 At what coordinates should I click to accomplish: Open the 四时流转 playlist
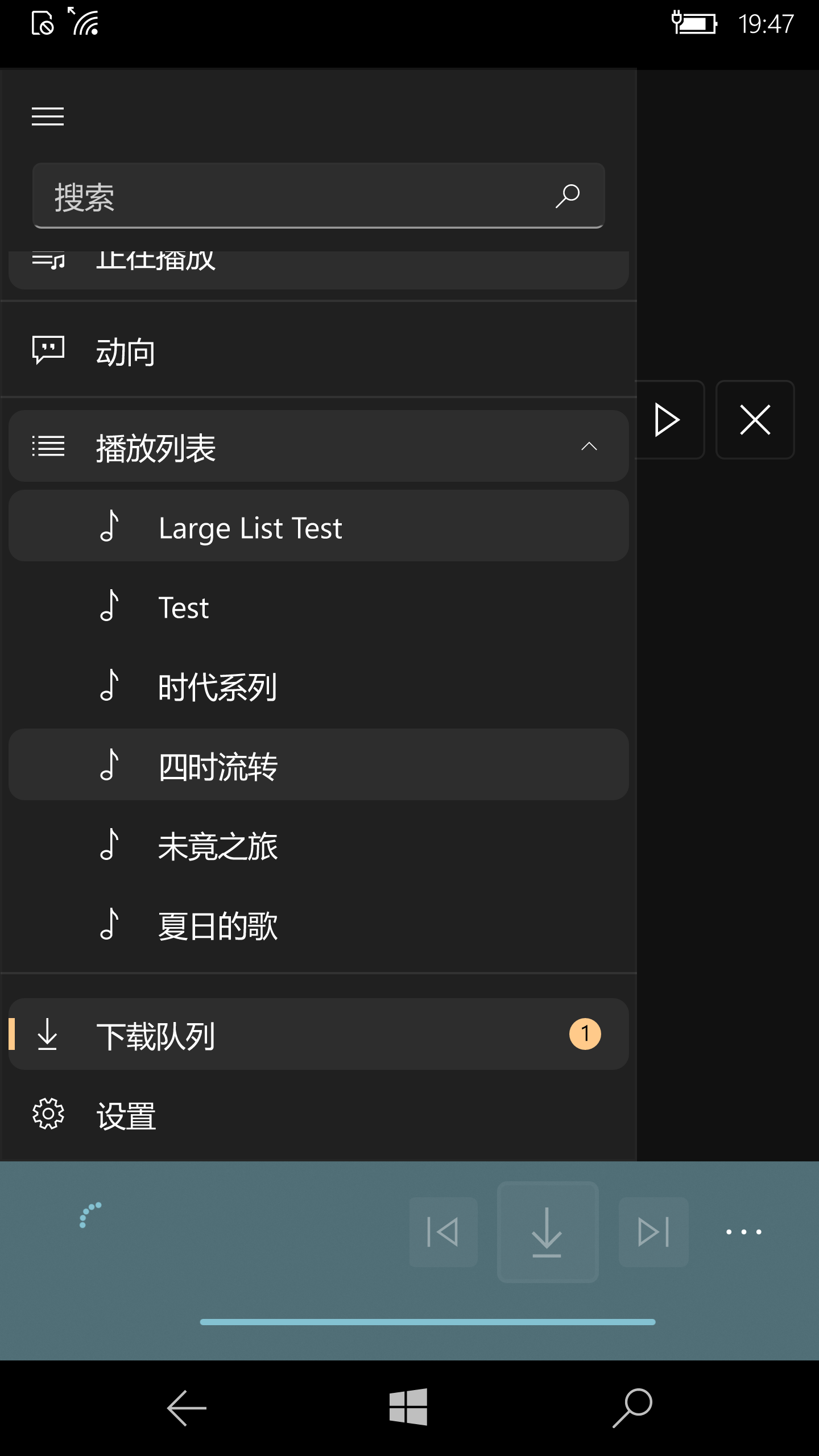point(318,766)
